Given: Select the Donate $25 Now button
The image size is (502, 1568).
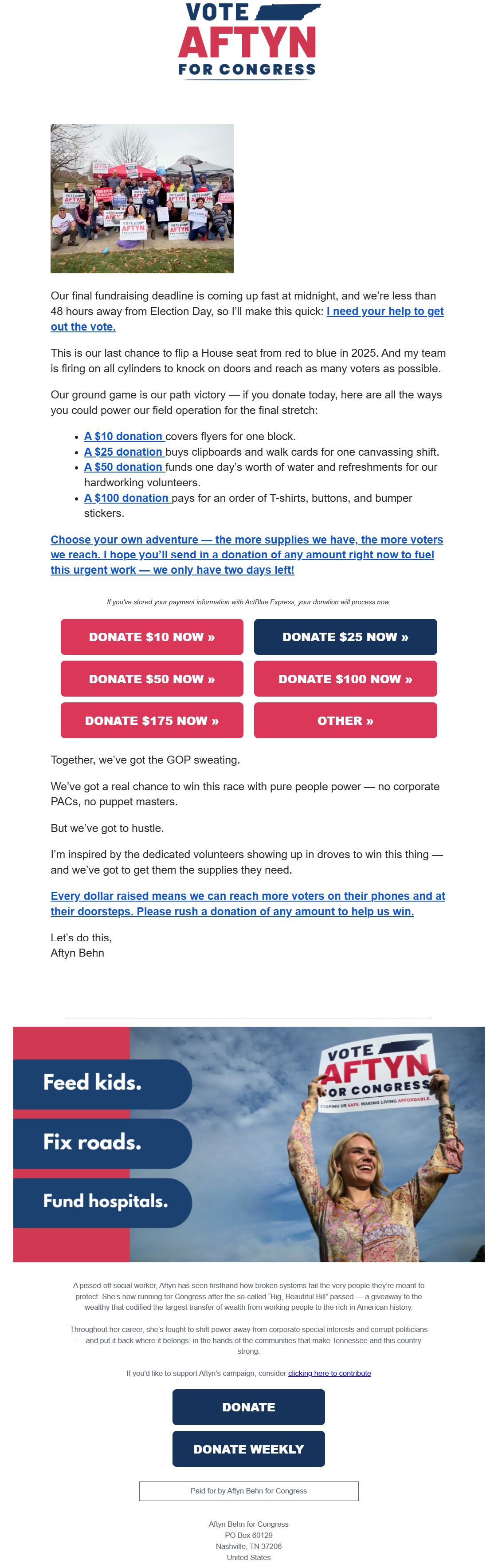Looking at the screenshot, I should (345, 637).
